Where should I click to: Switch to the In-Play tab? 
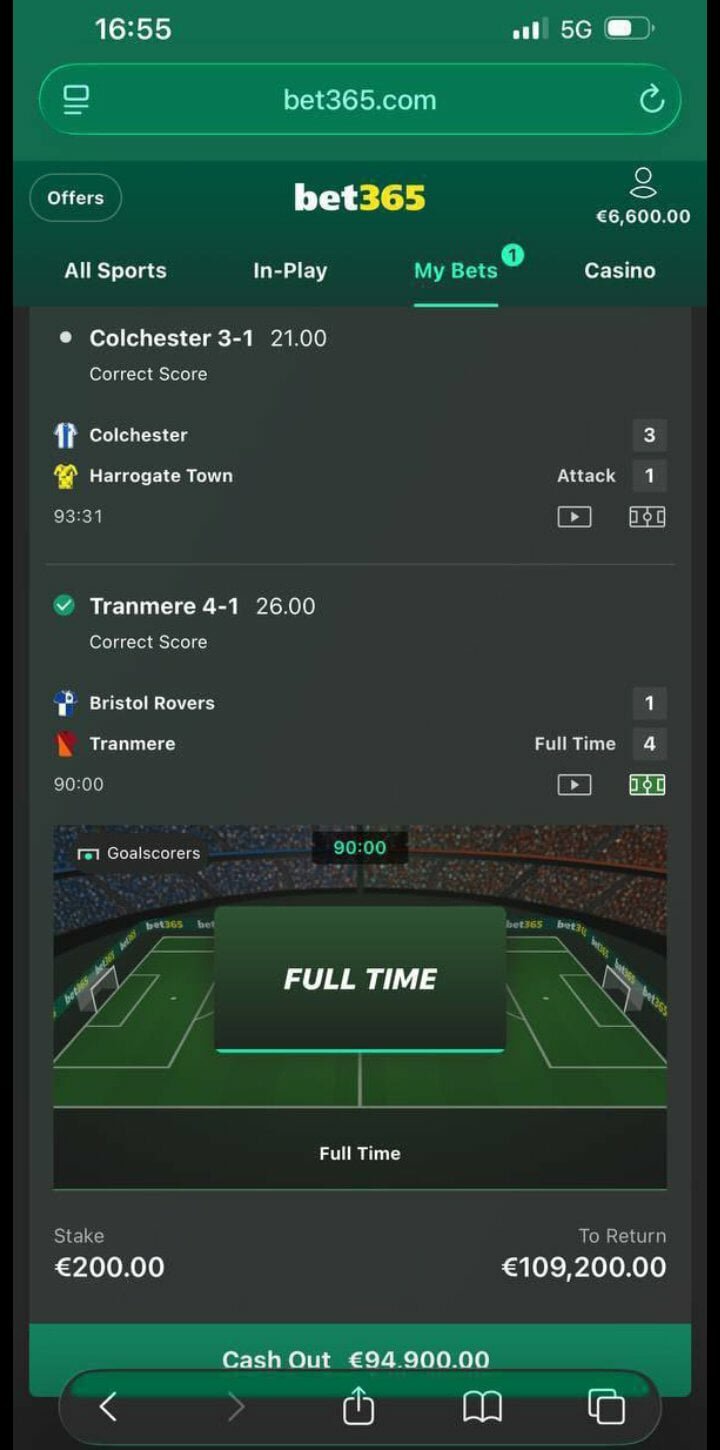290,271
